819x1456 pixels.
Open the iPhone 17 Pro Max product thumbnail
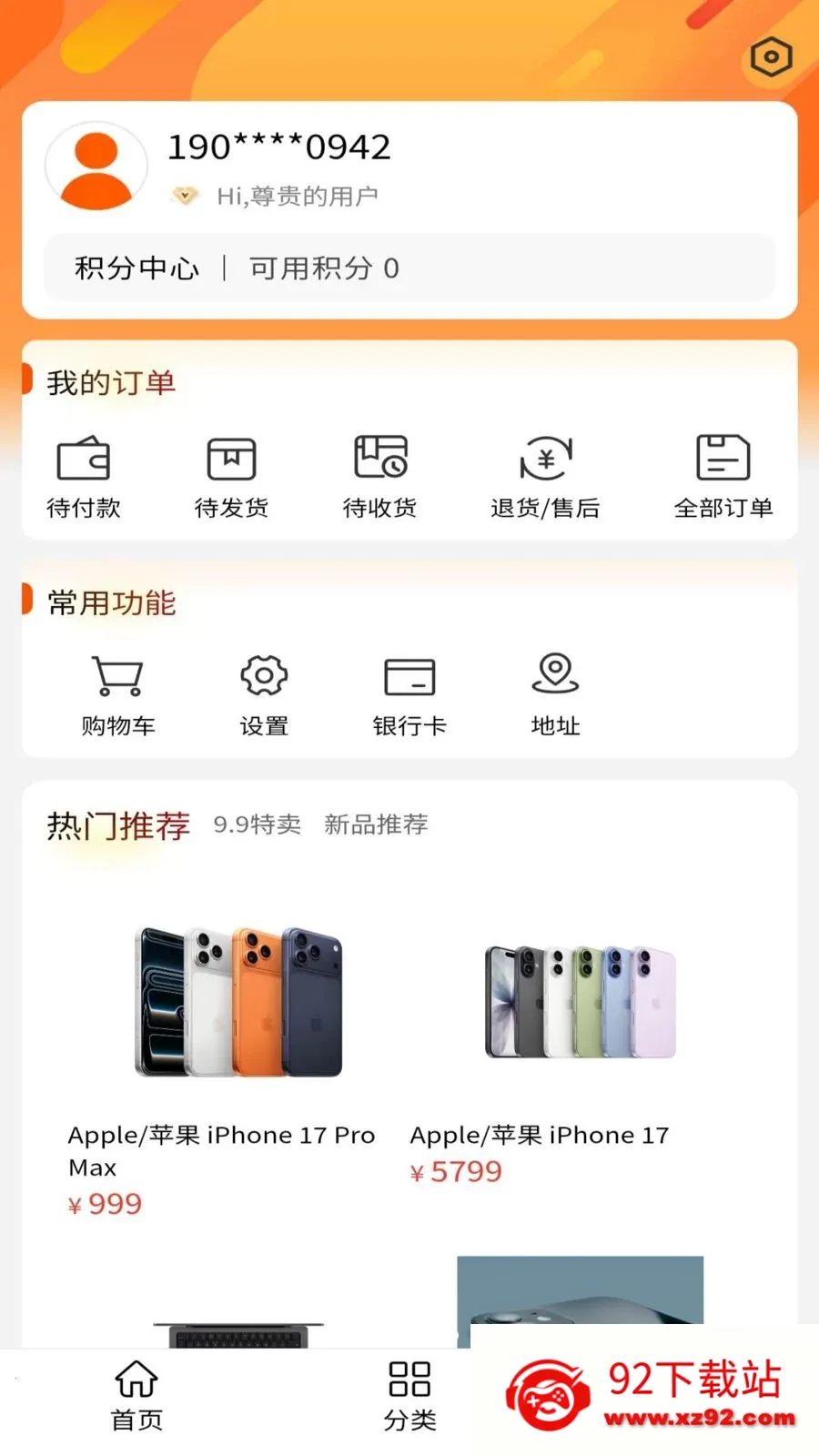[238, 999]
